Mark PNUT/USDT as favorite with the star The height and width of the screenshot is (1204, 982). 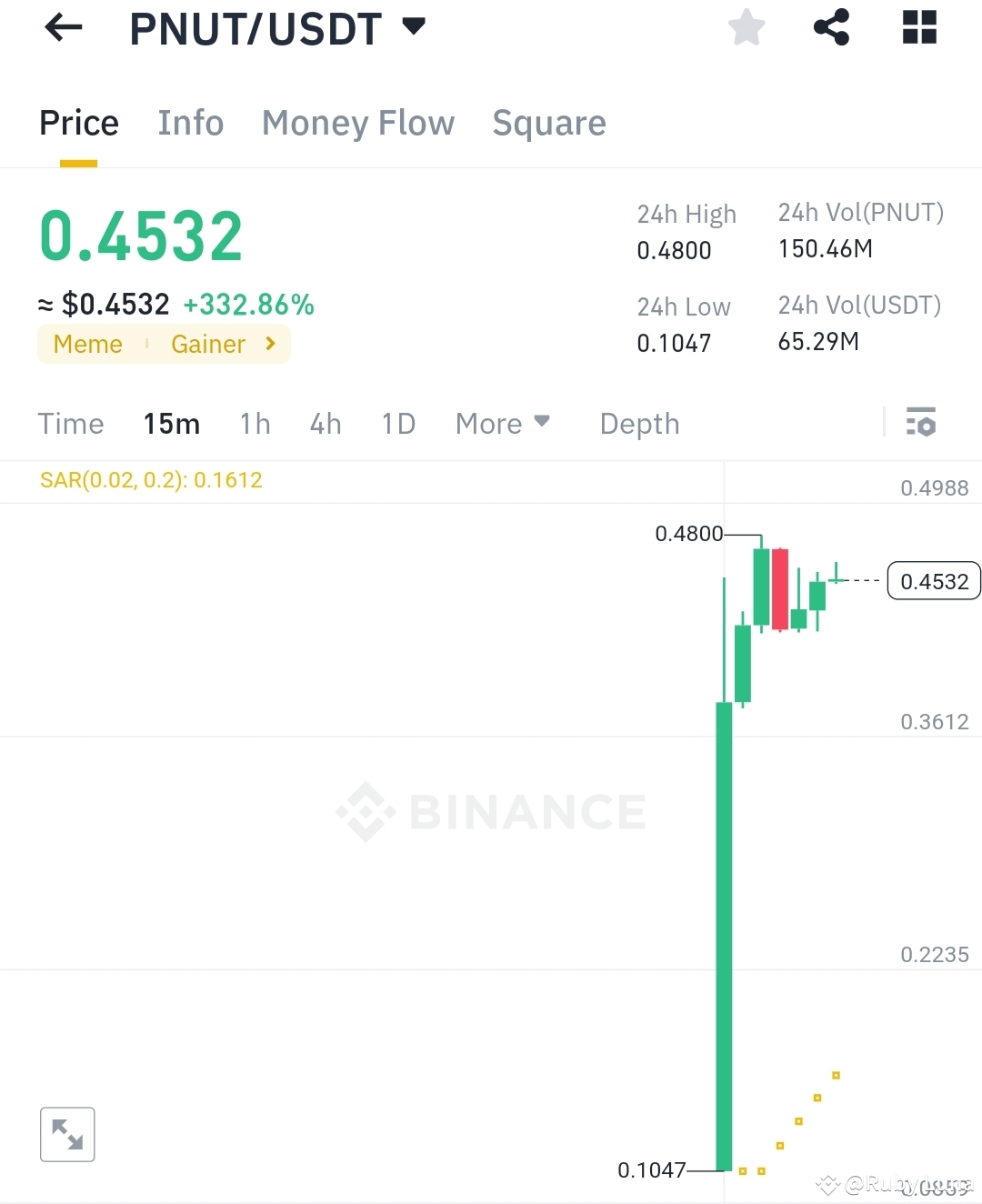(746, 27)
